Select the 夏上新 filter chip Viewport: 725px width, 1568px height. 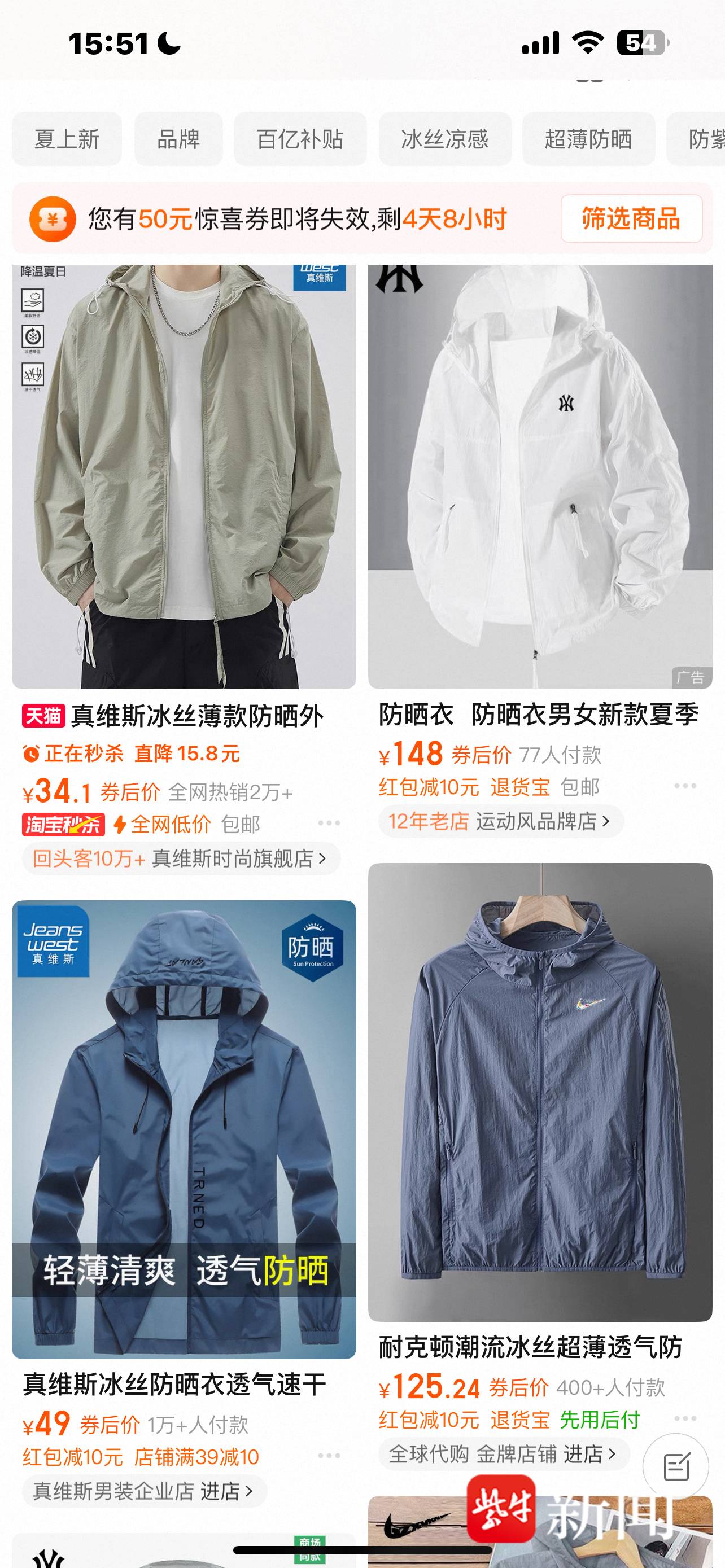coord(67,139)
